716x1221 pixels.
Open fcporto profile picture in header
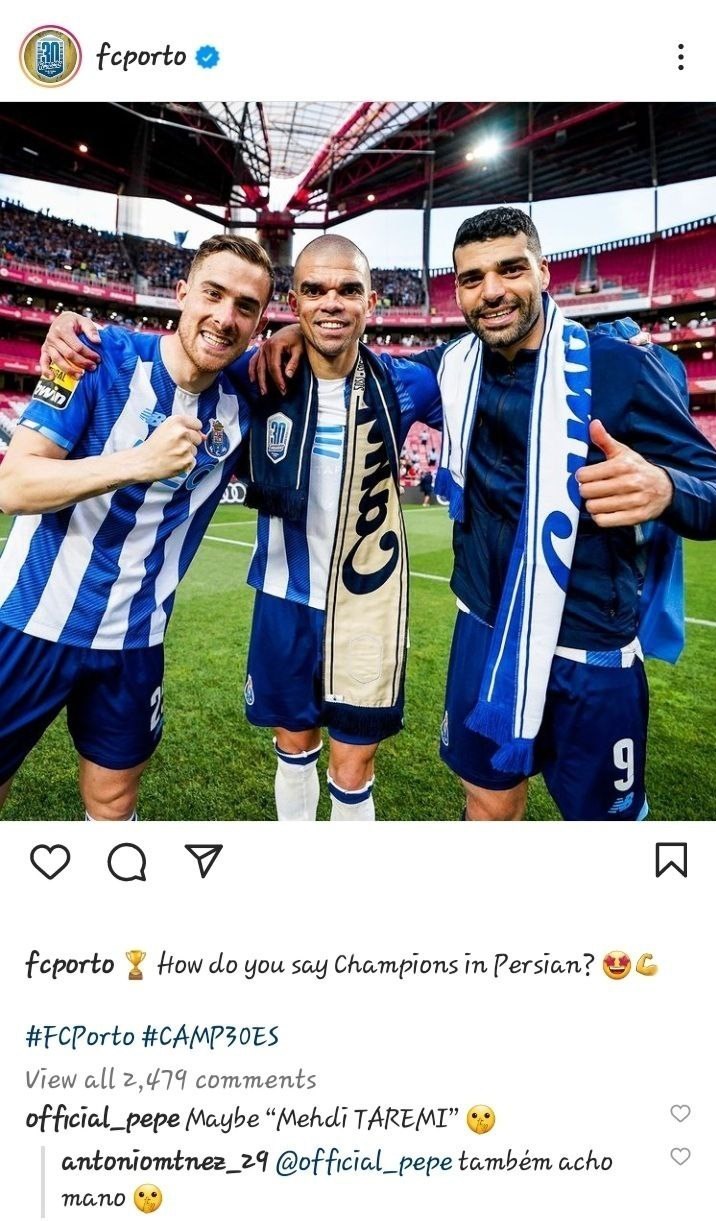click(50, 57)
